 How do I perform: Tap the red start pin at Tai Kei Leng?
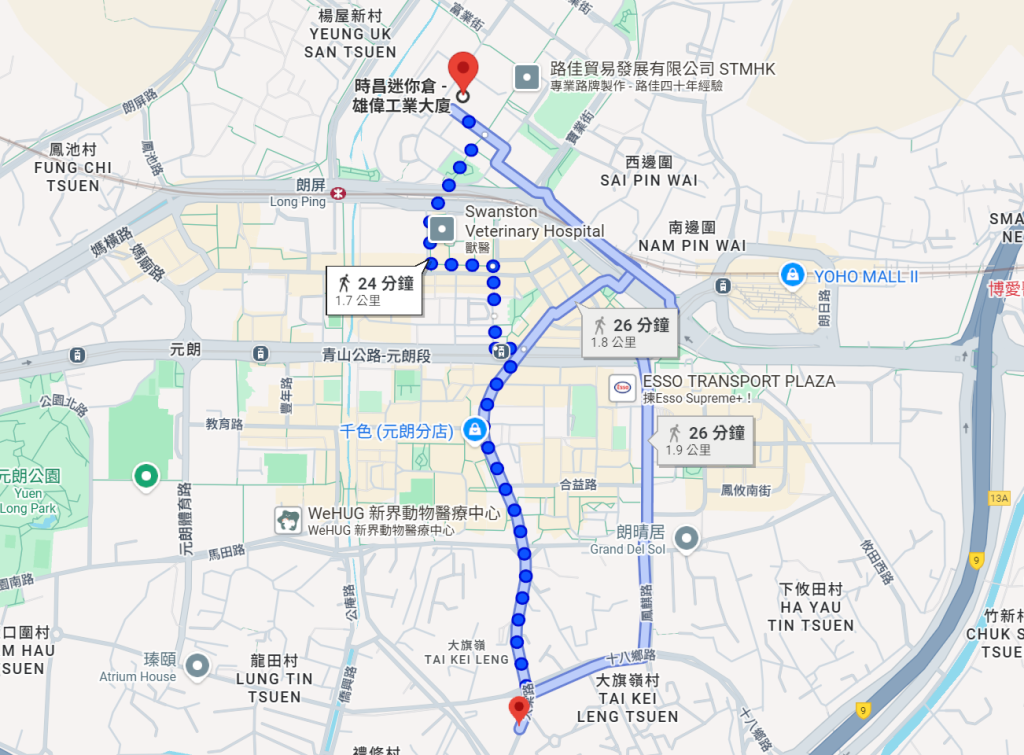pos(518,709)
